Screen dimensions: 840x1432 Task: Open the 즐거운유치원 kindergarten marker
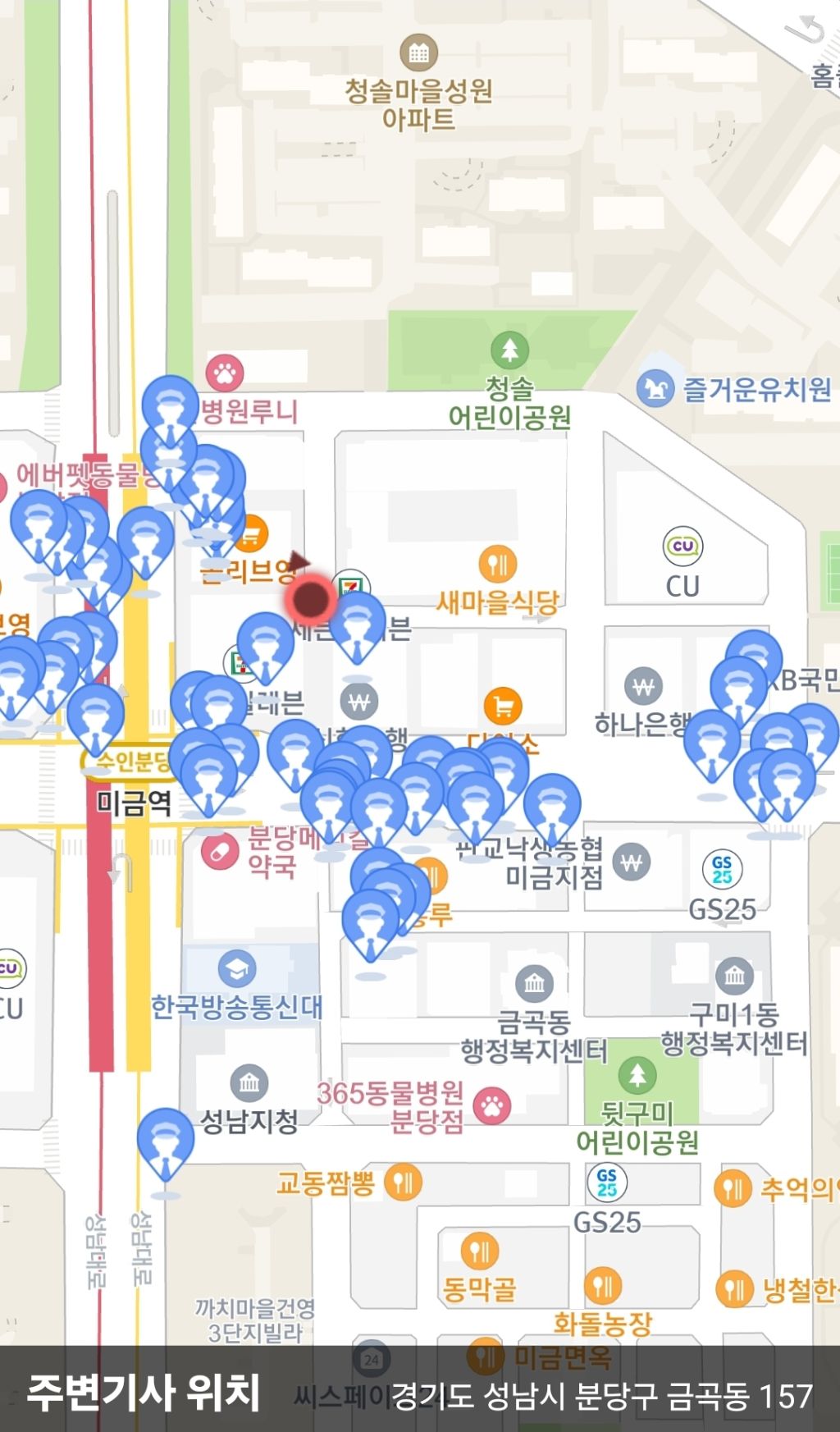(x=655, y=388)
